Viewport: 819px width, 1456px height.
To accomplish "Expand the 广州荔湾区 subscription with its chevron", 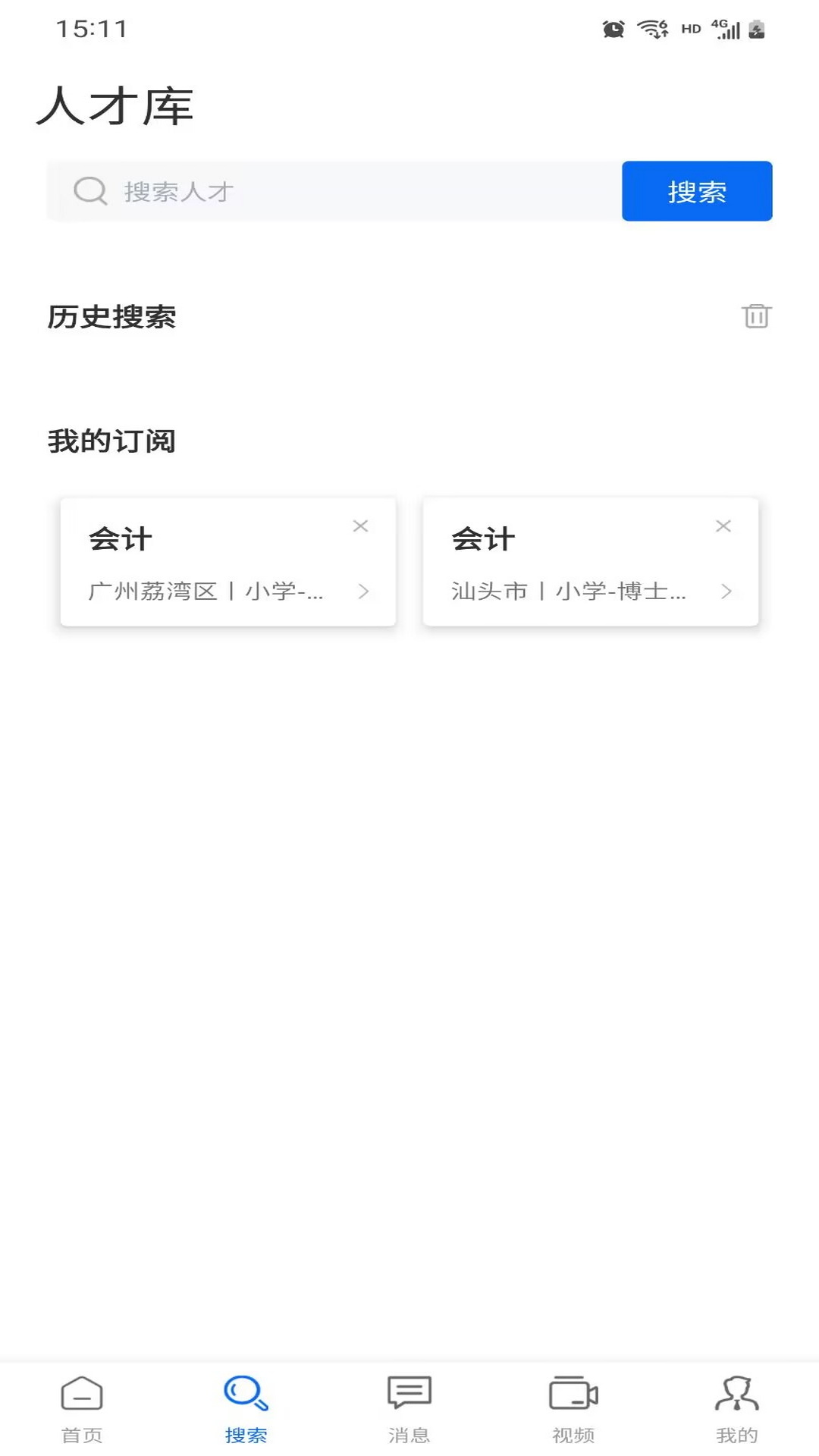I will pos(366,592).
